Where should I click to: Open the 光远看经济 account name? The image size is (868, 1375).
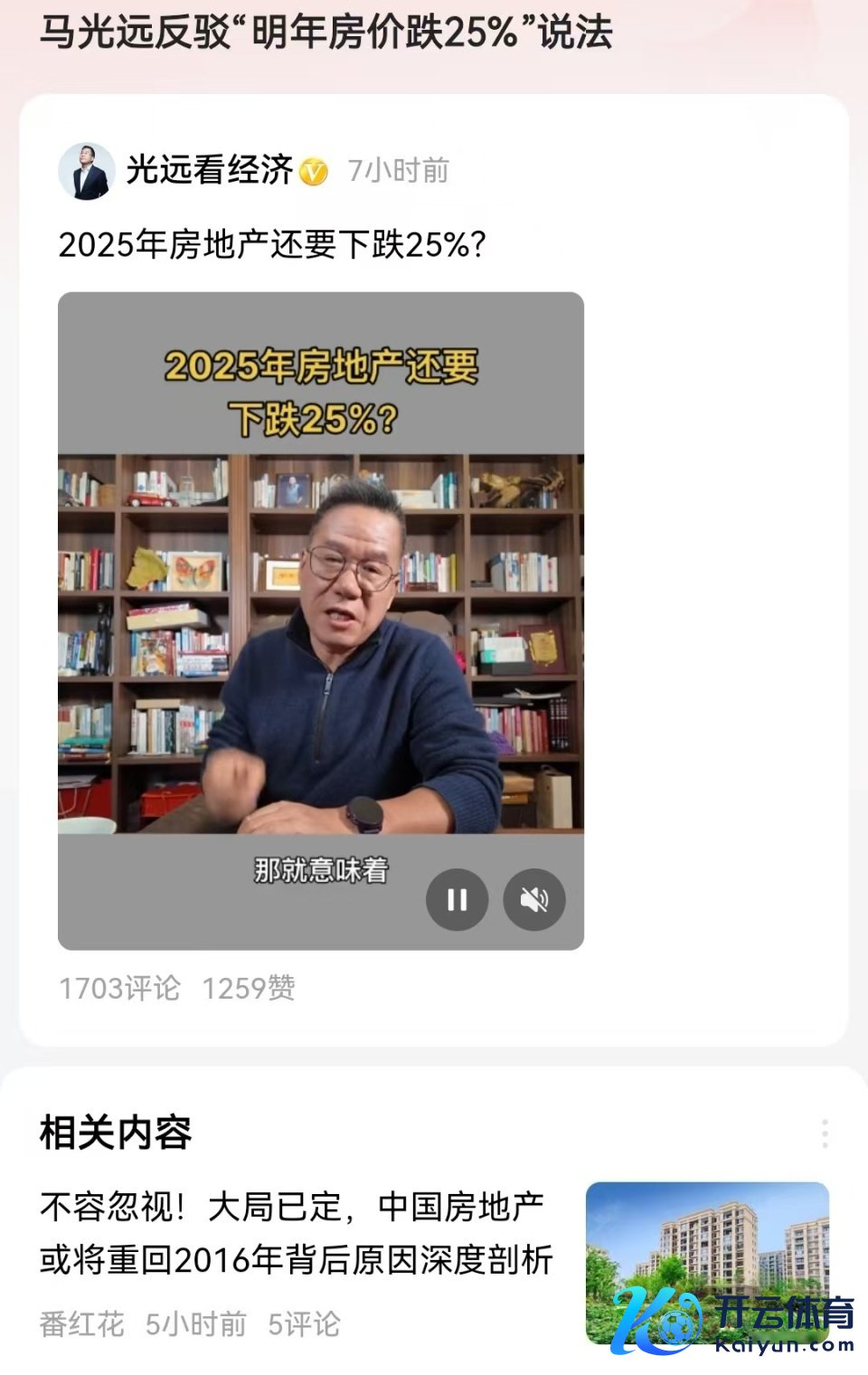tap(210, 170)
